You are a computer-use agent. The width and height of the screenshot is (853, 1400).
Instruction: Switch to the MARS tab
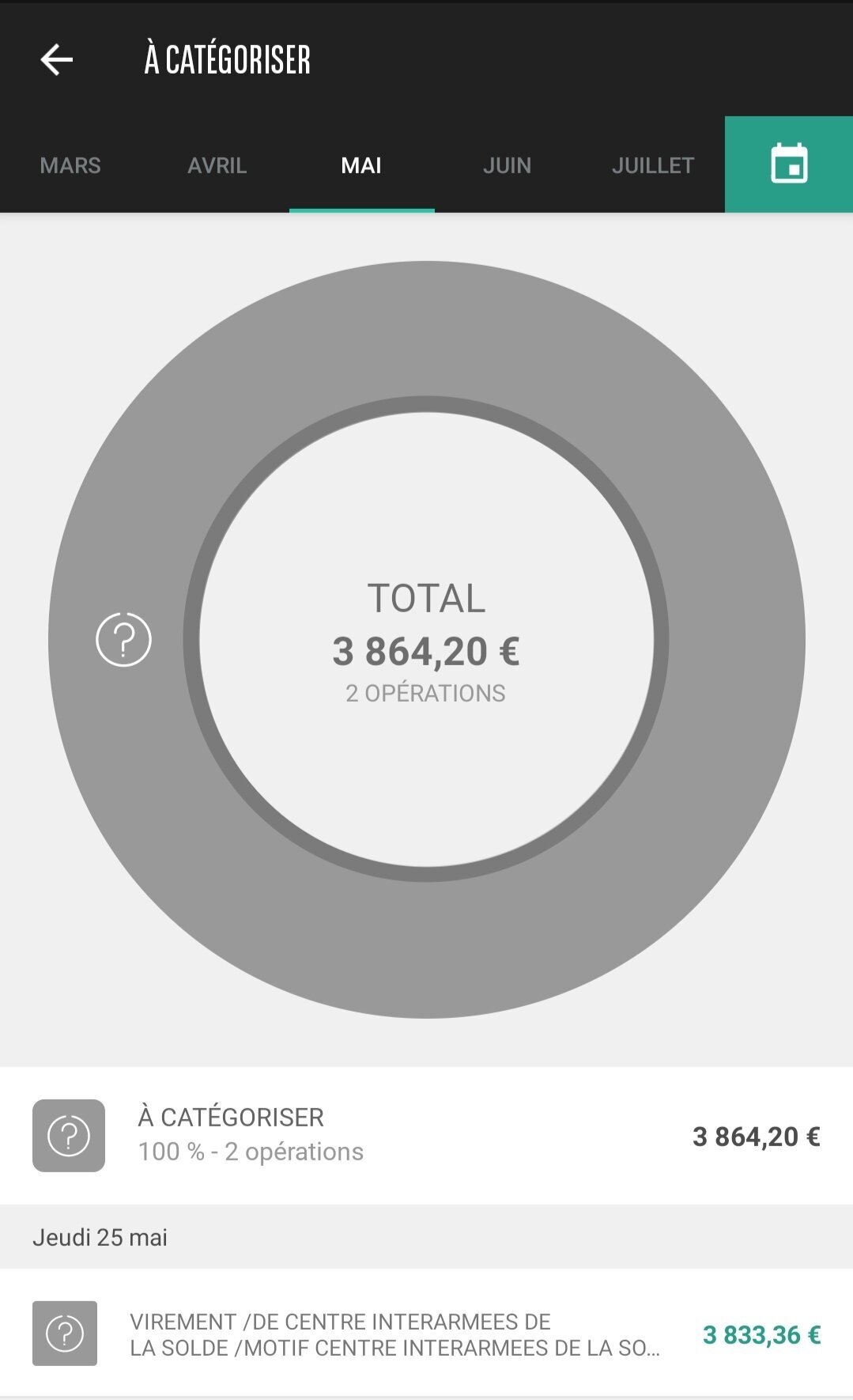coord(70,165)
